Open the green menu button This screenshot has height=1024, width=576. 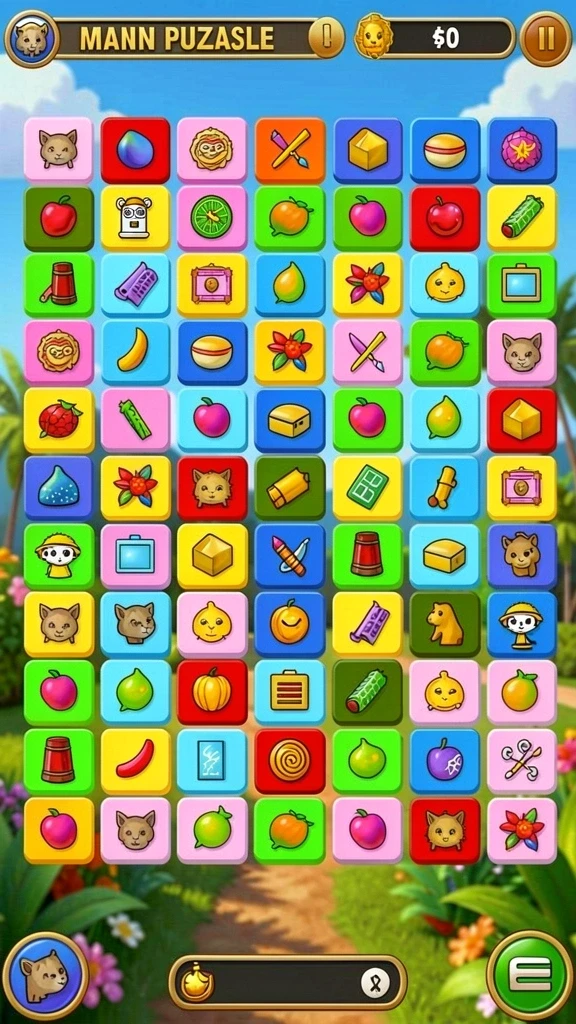point(530,974)
